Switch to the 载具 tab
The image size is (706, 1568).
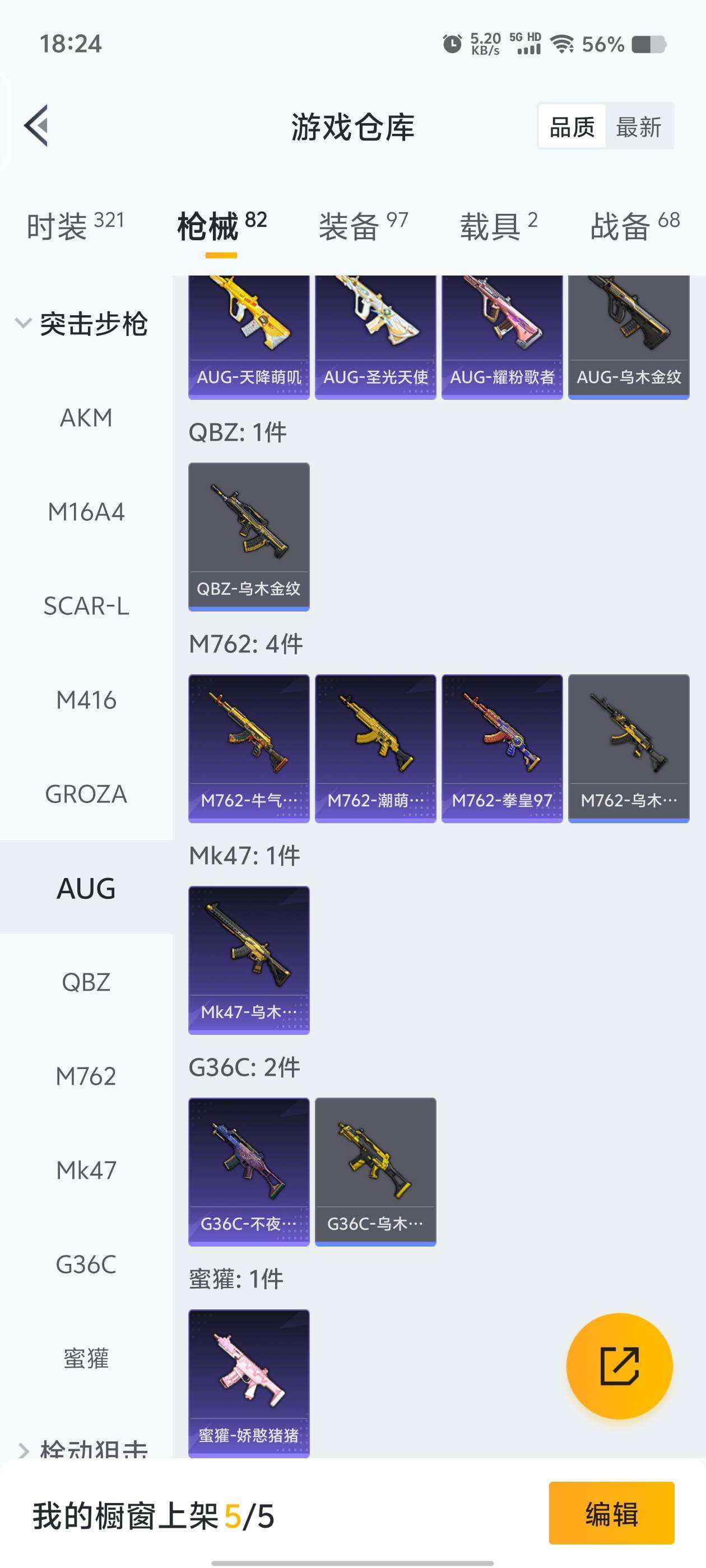click(x=498, y=226)
